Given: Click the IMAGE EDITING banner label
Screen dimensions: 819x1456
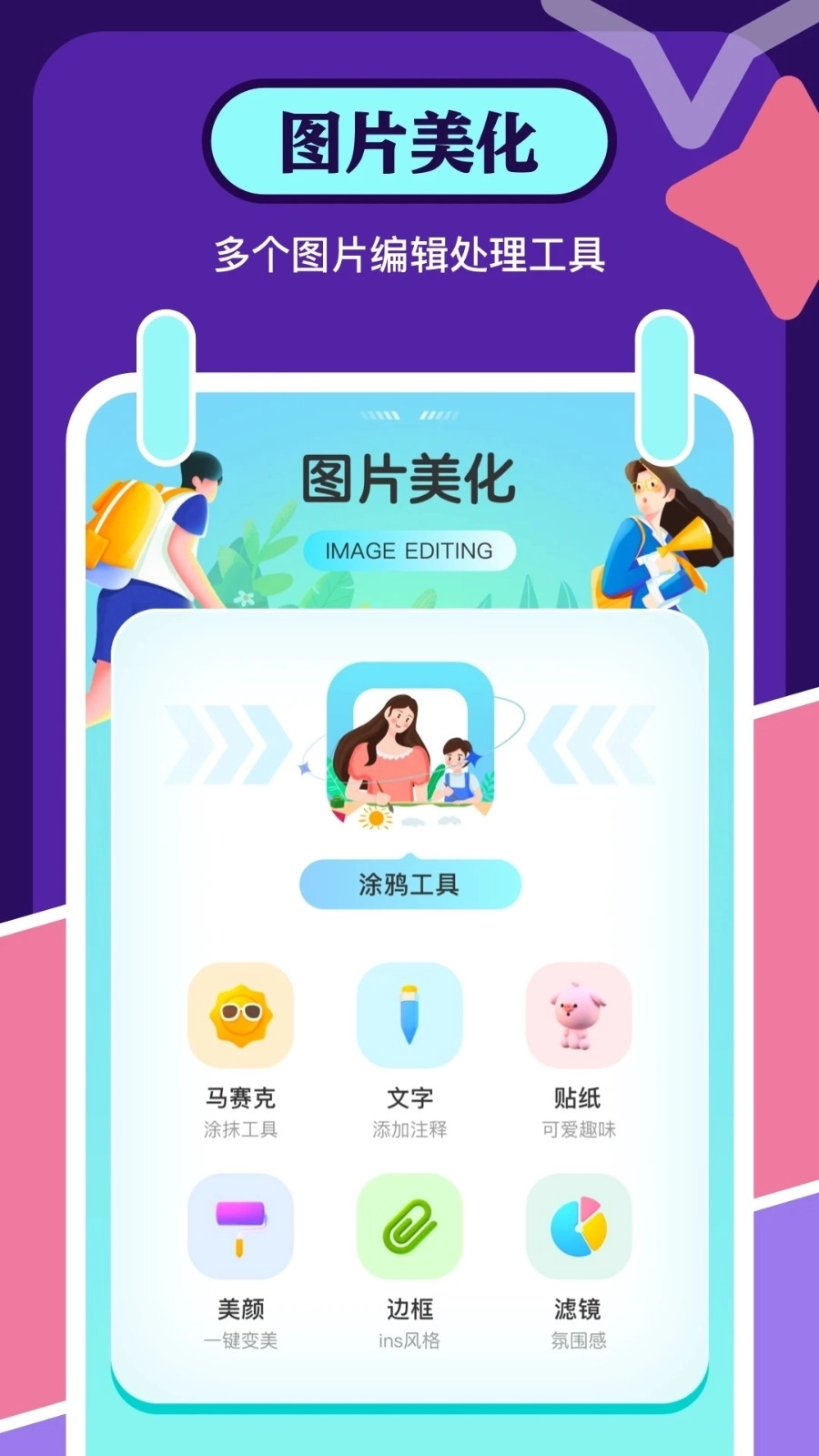Looking at the screenshot, I should (408, 551).
